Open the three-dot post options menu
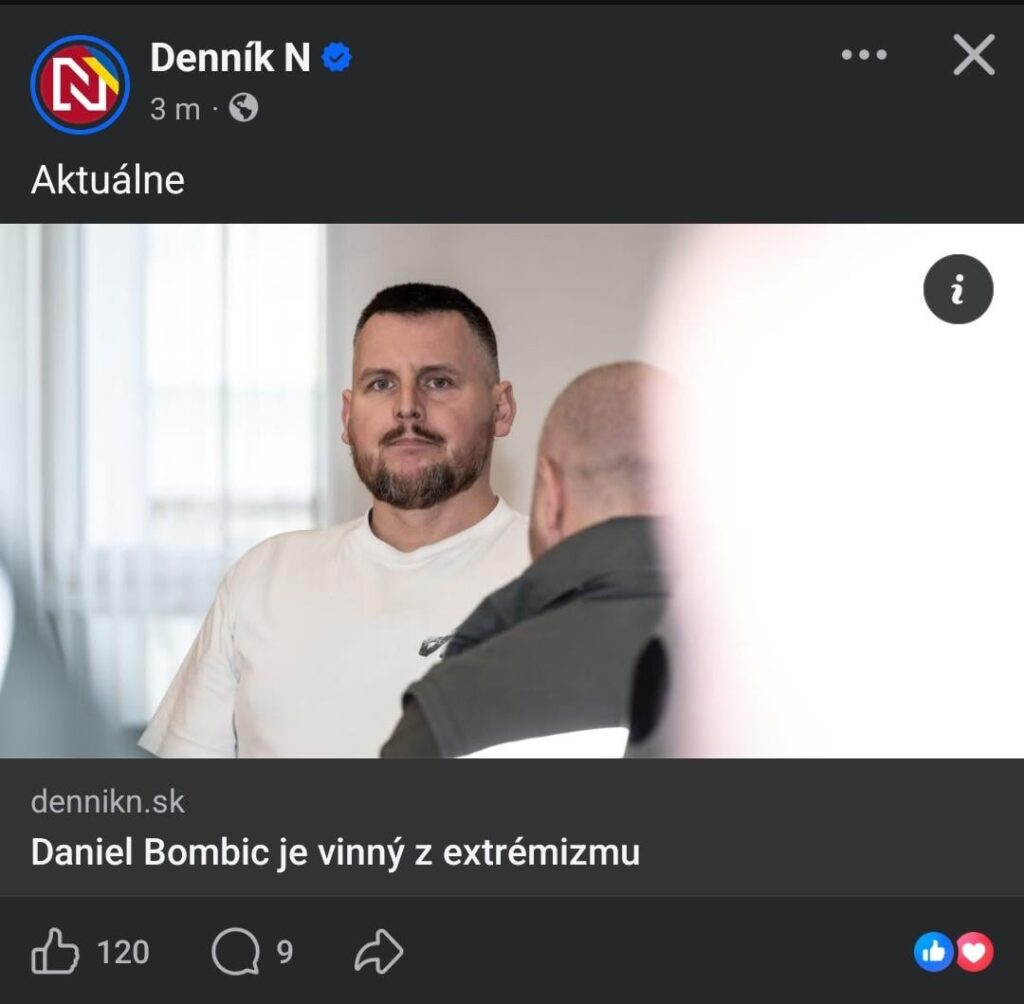This screenshot has width=1024, height=1004. [x=864, y=55]
